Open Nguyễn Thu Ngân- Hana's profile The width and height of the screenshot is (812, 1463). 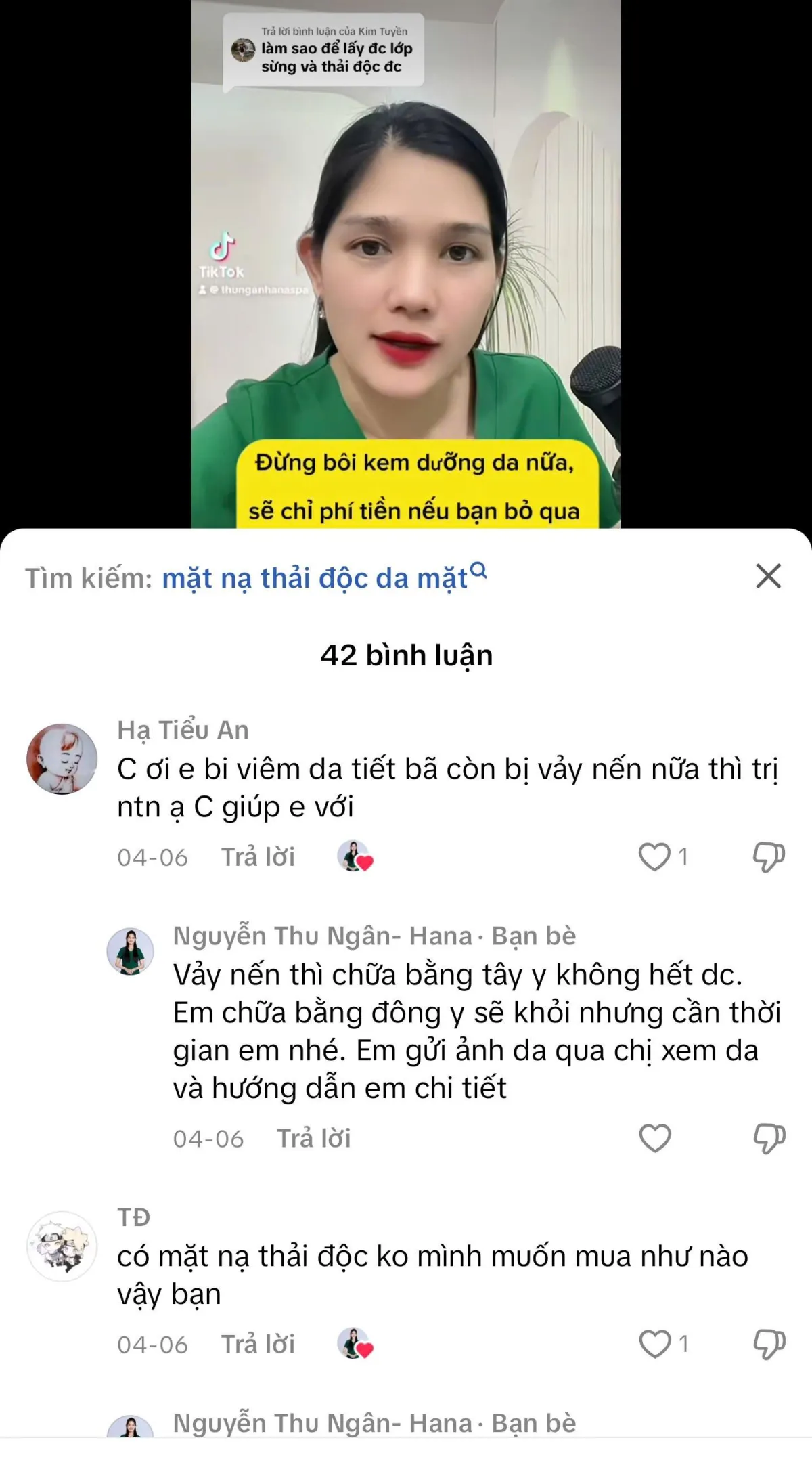coord(130,951)
